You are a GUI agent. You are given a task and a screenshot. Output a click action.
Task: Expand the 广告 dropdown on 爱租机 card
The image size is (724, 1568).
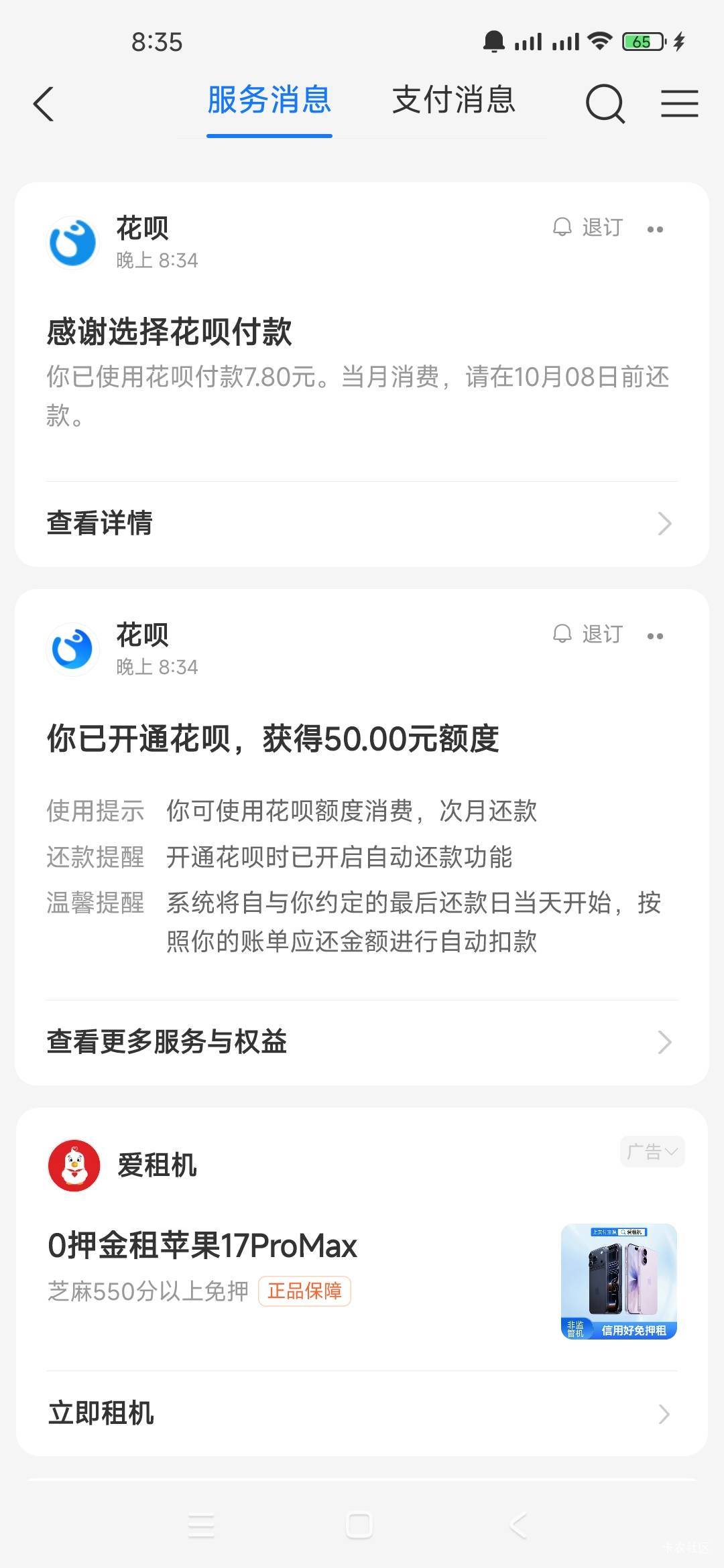[x=652, y=1151]
